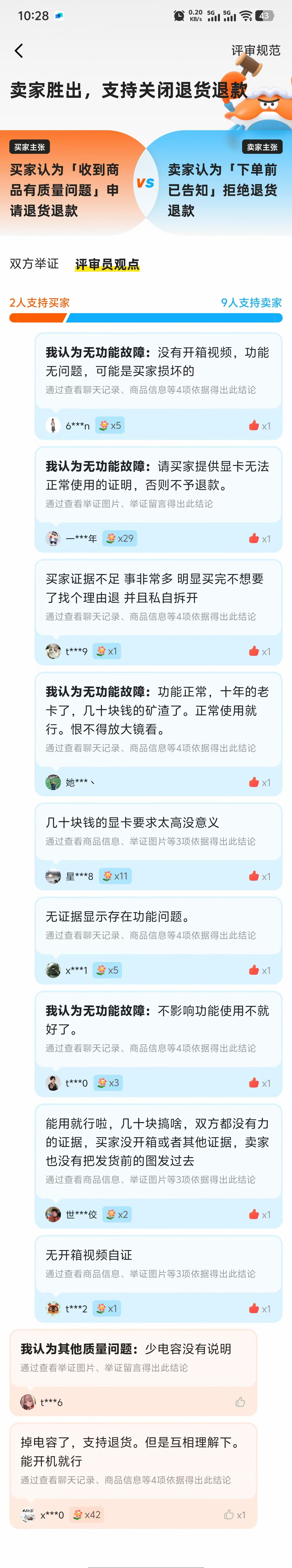Like the comment by t***0
This screenshot has height=1568, width=292.
tap(254, 1083)
